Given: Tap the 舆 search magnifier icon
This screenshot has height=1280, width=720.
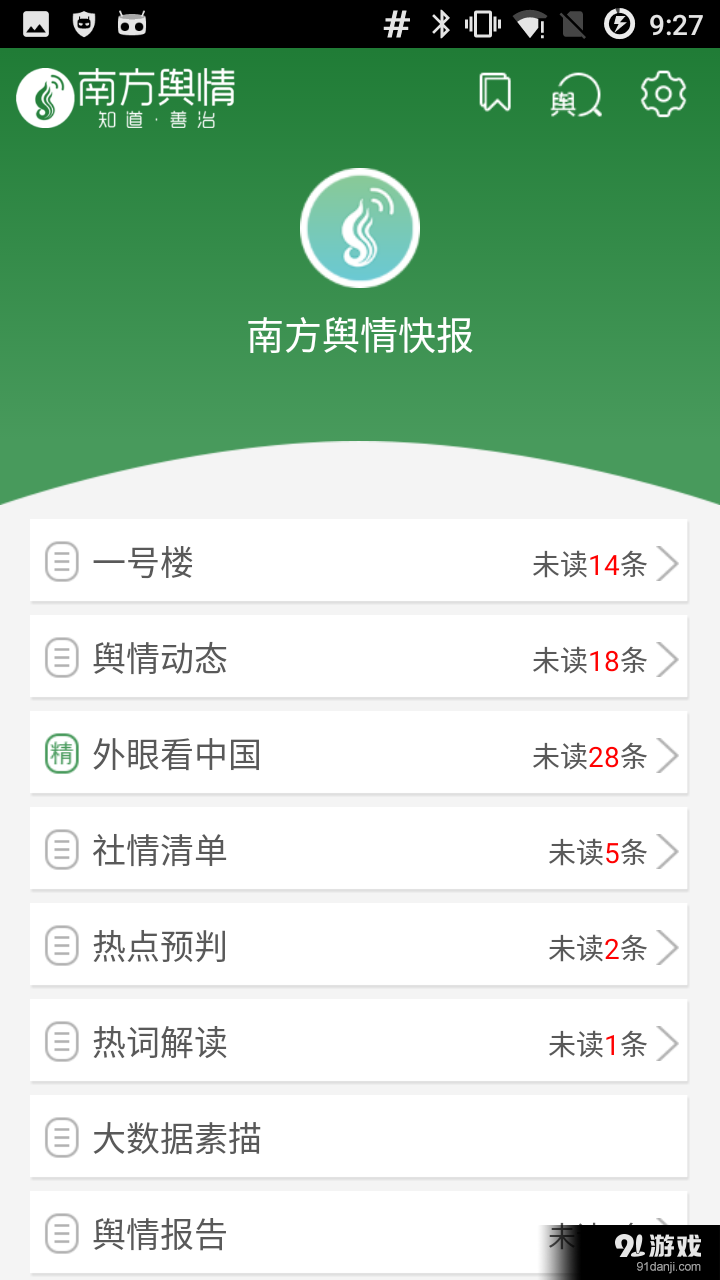Looking at the screenshot, I should pos(578,94).
